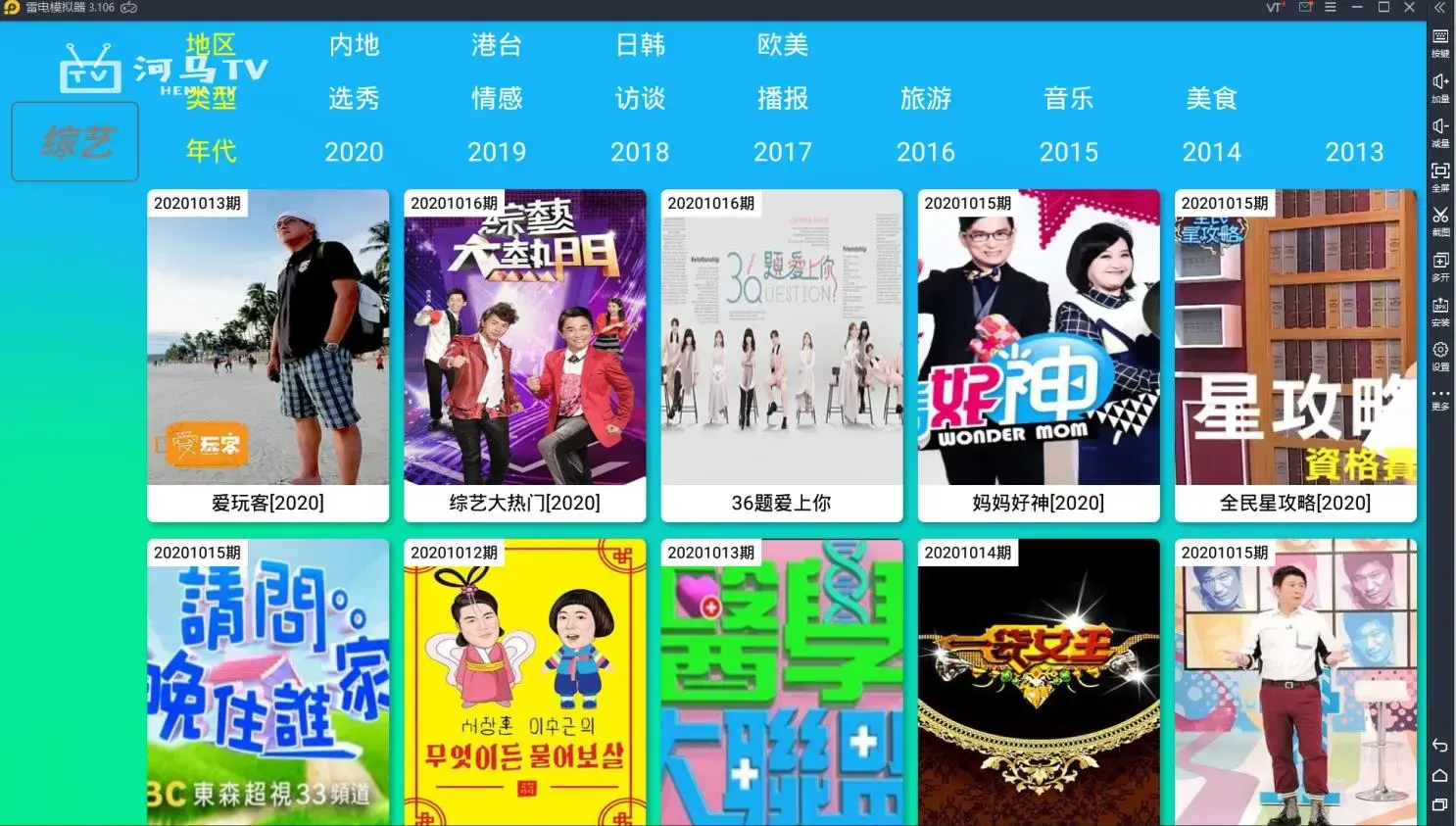
Task: Select year 2018 filter
Action: [640, 152]
